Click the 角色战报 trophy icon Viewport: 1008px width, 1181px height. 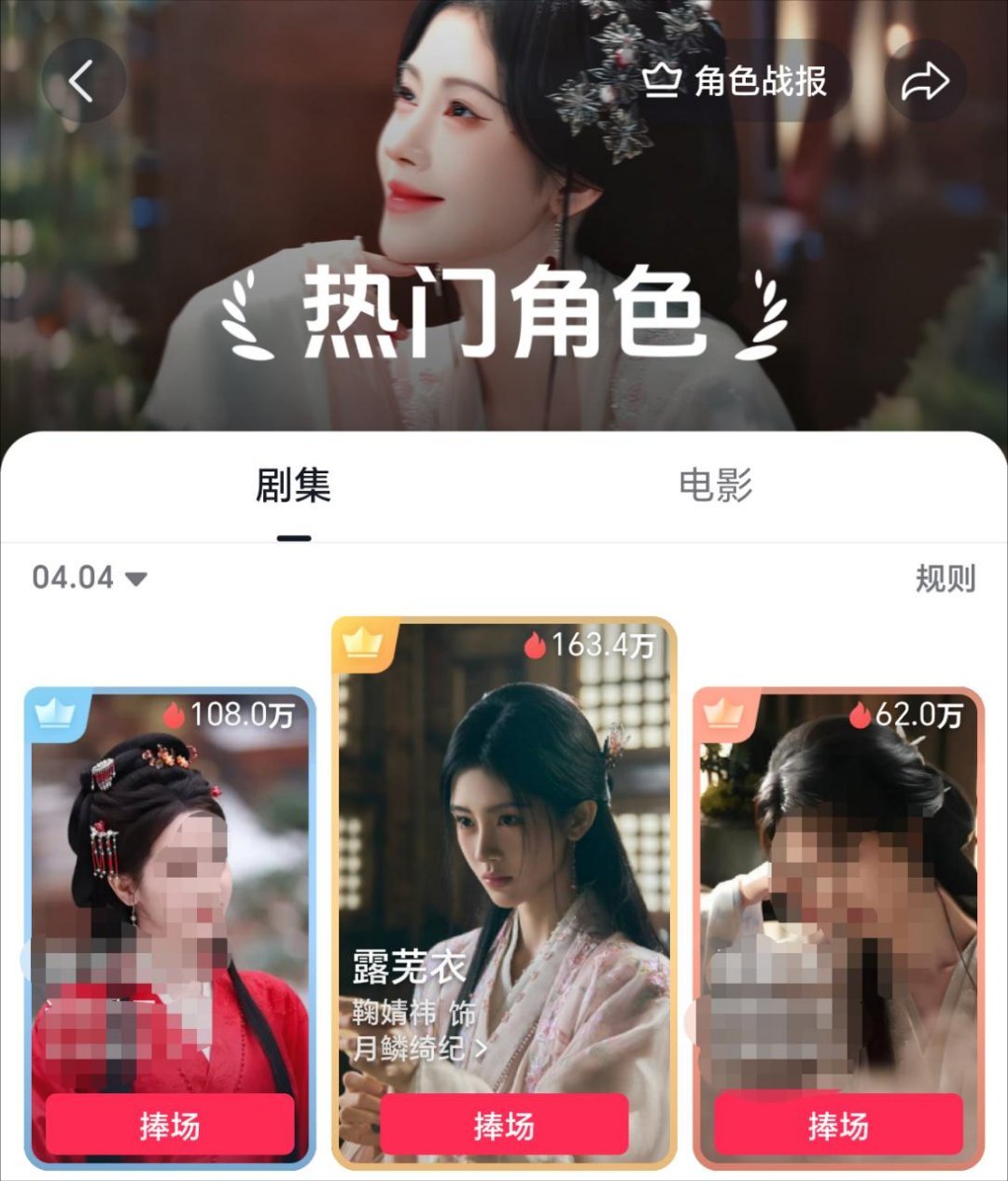click(665, 80)
